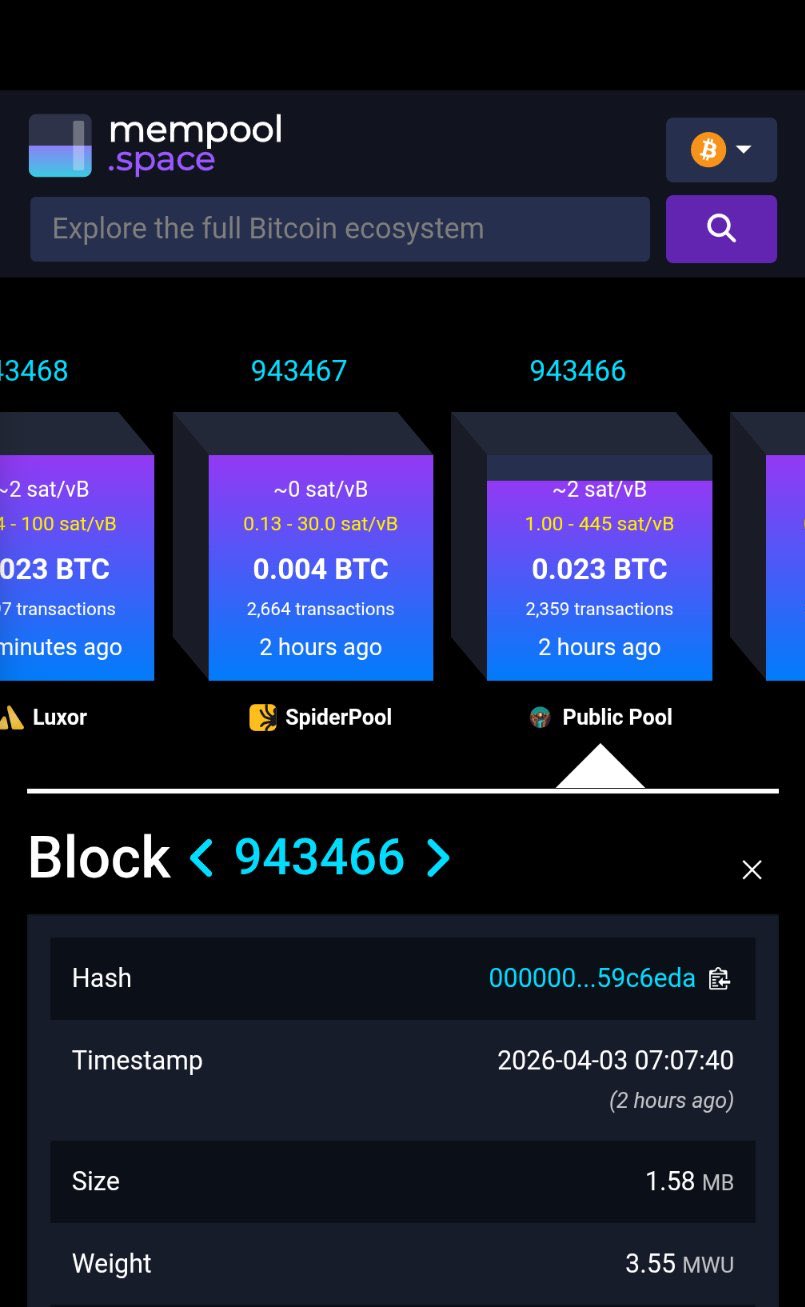The image size is (805, 1307).
Task: Go to previous block with left chevron
Action: [202, 858]
